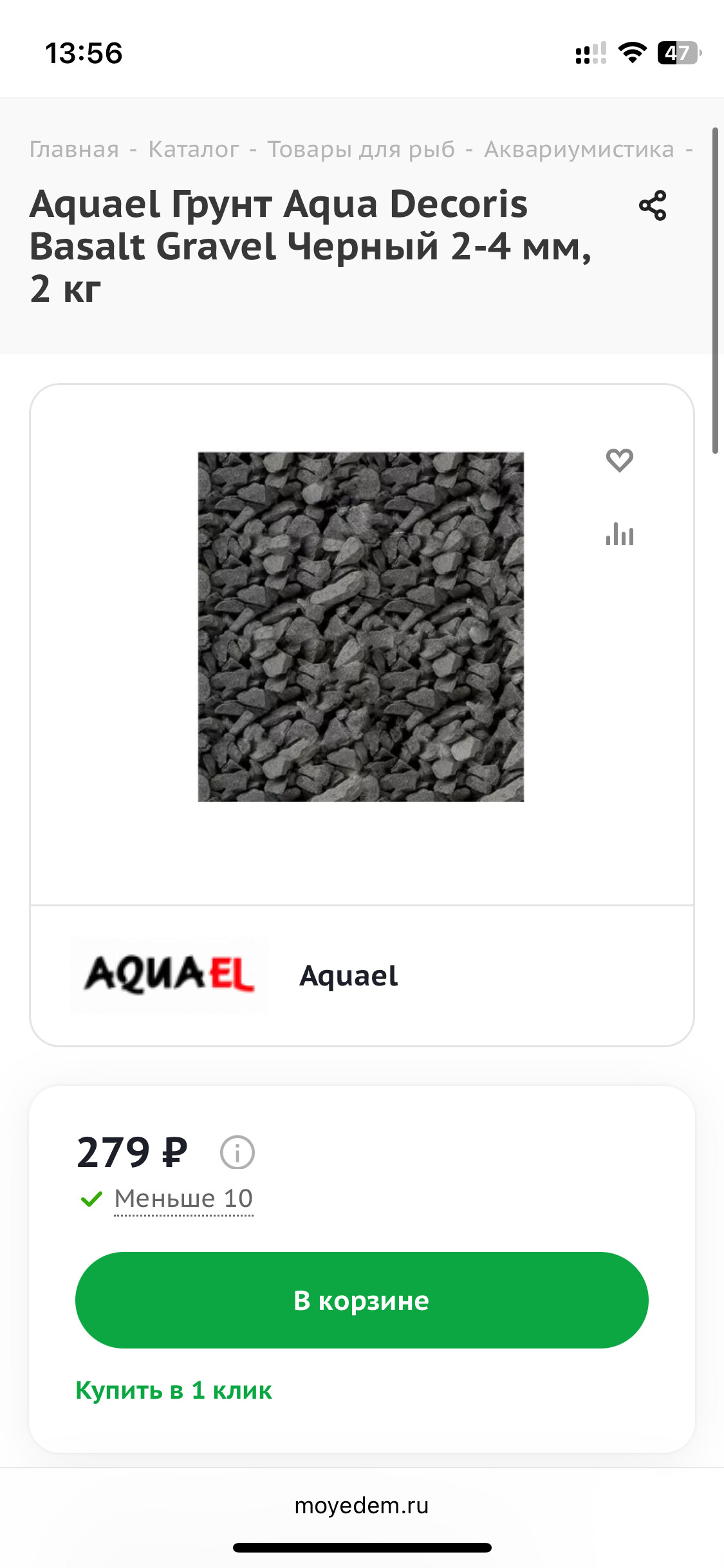Add product to the comparison list
Screen dimensions: 724x1568
pos(619,534)
